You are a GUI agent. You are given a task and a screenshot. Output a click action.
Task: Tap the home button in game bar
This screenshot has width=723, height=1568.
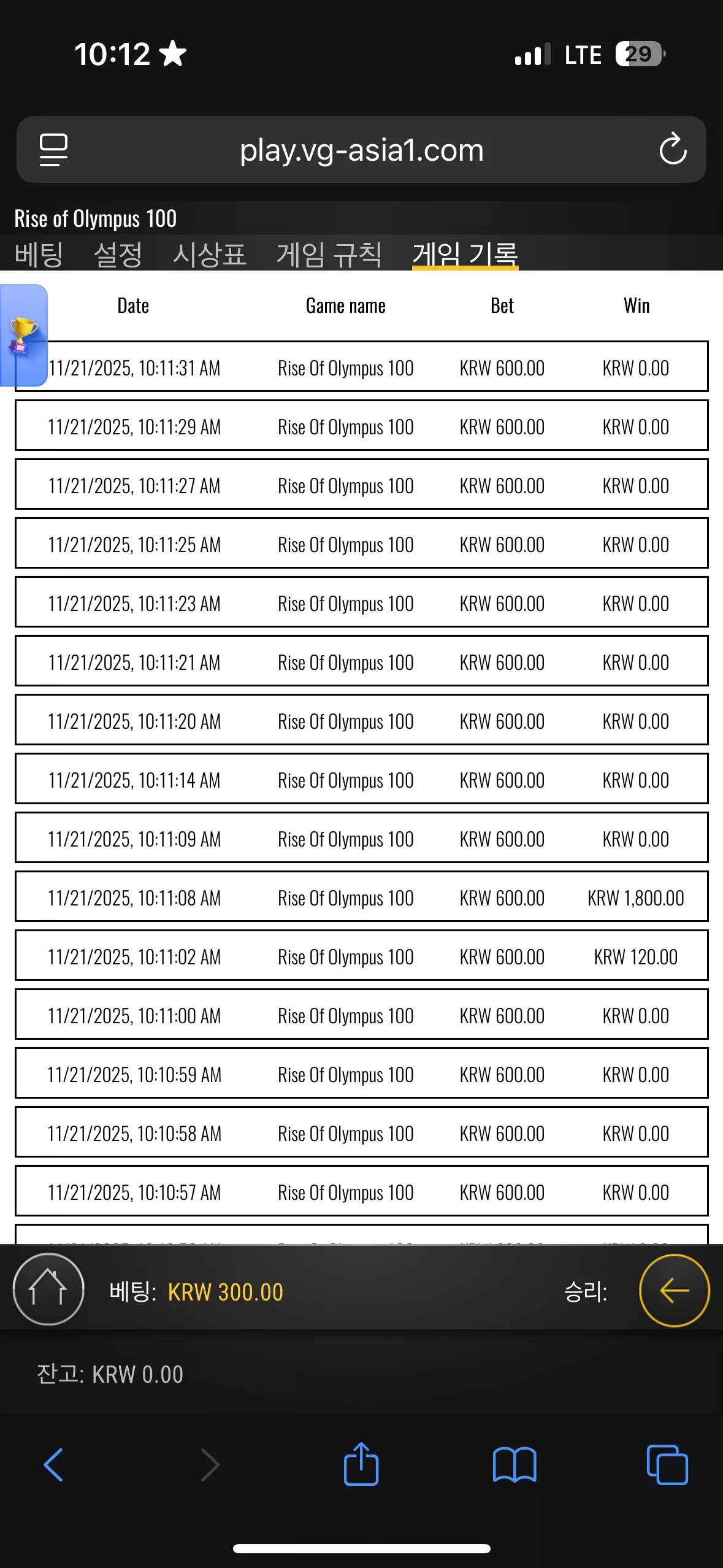tap(48, 1289)
